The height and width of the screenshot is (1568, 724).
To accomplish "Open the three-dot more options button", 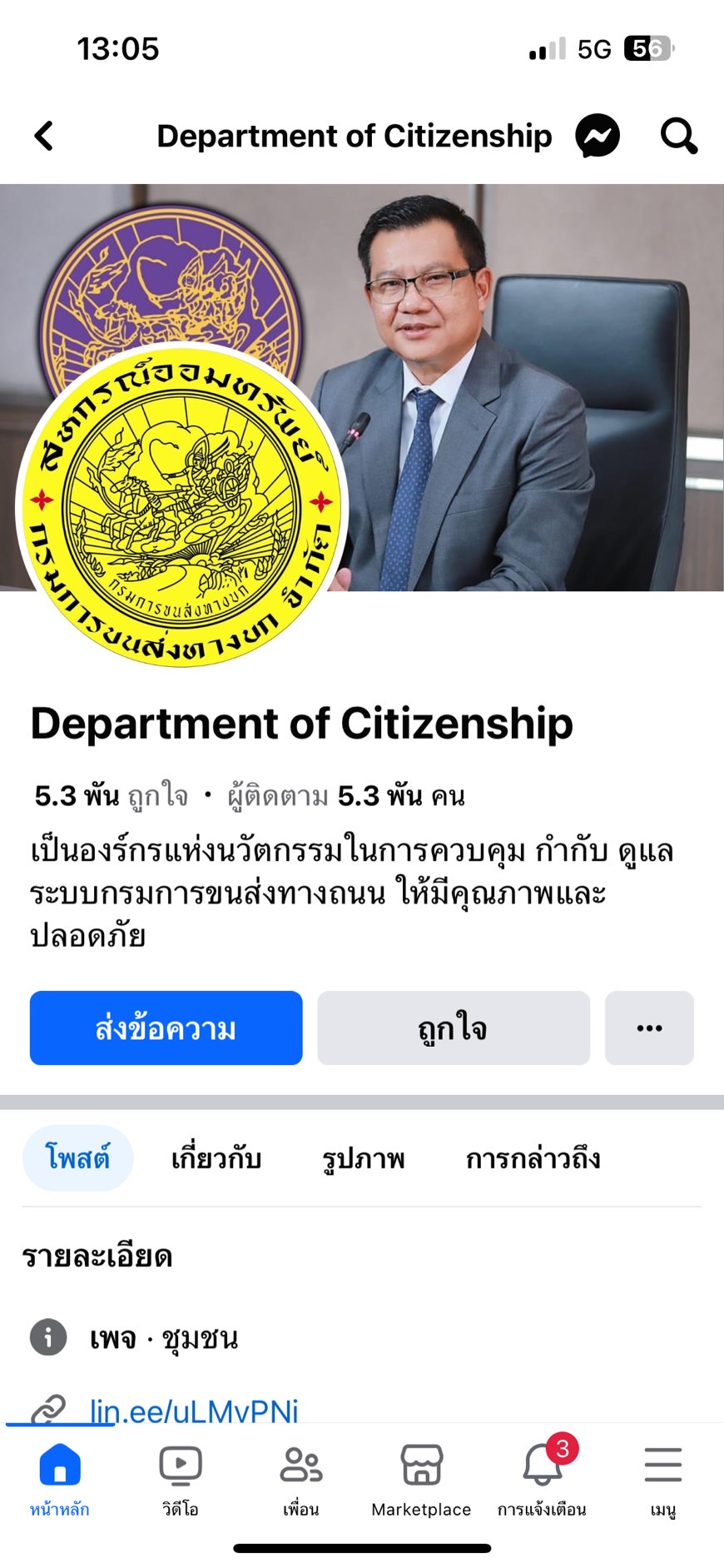I will 649,1028.
